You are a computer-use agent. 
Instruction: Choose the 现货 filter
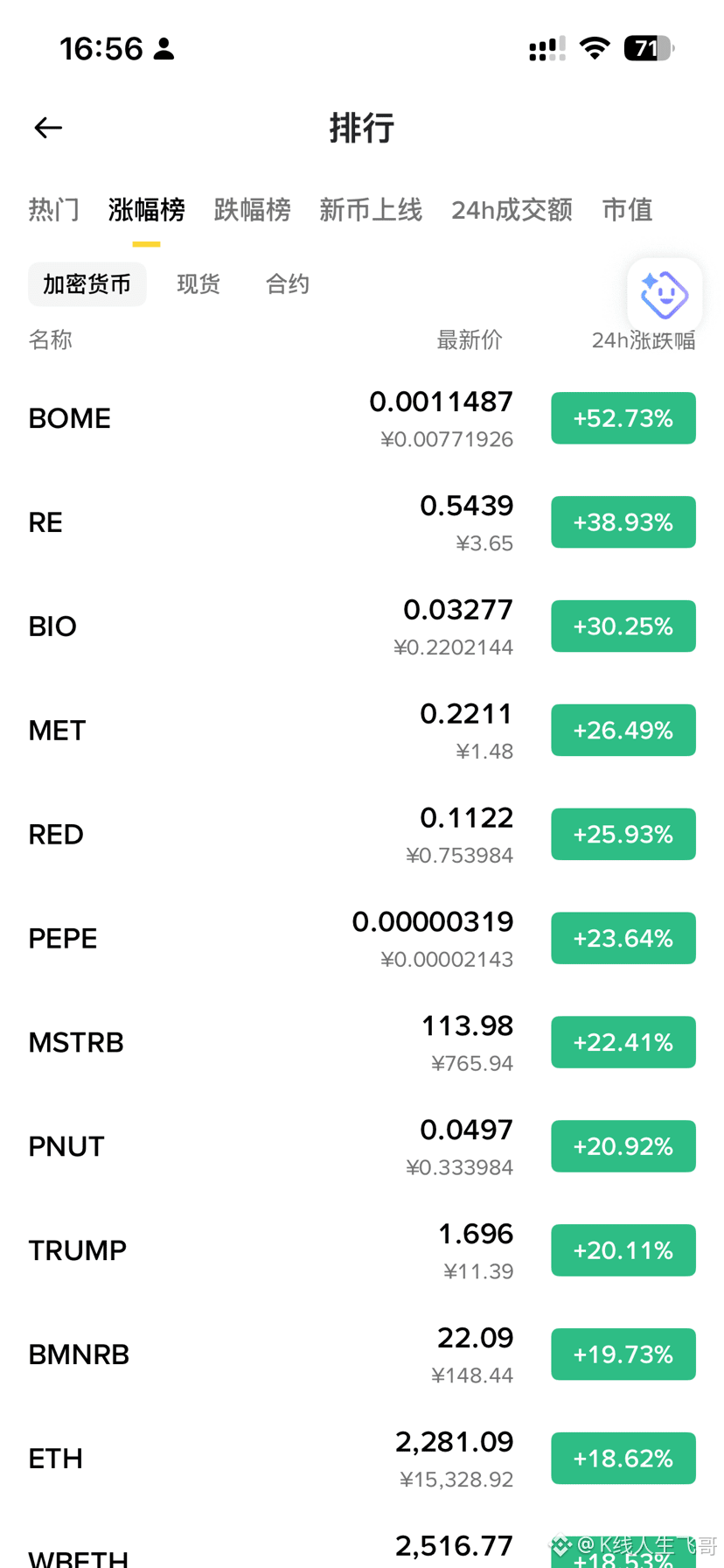tap(198, 284)
